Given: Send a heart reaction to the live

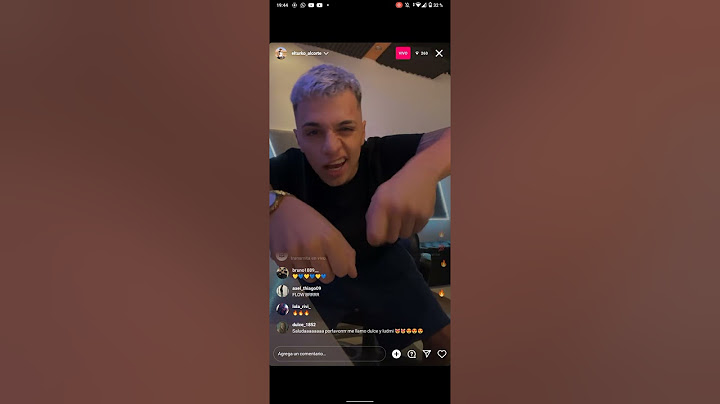Looking at the screenshot, I should pos(441,353).
